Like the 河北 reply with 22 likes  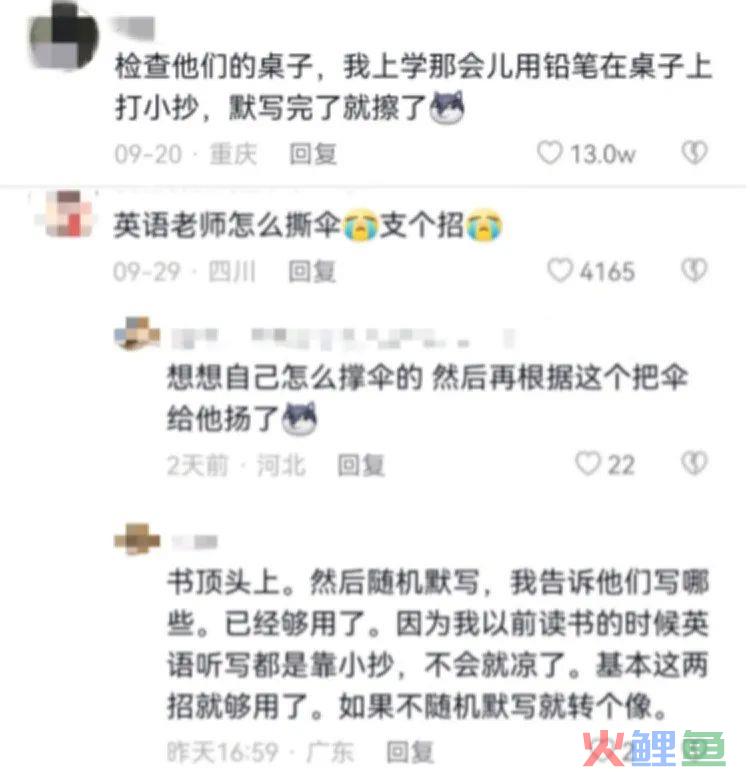coord(588,464)
